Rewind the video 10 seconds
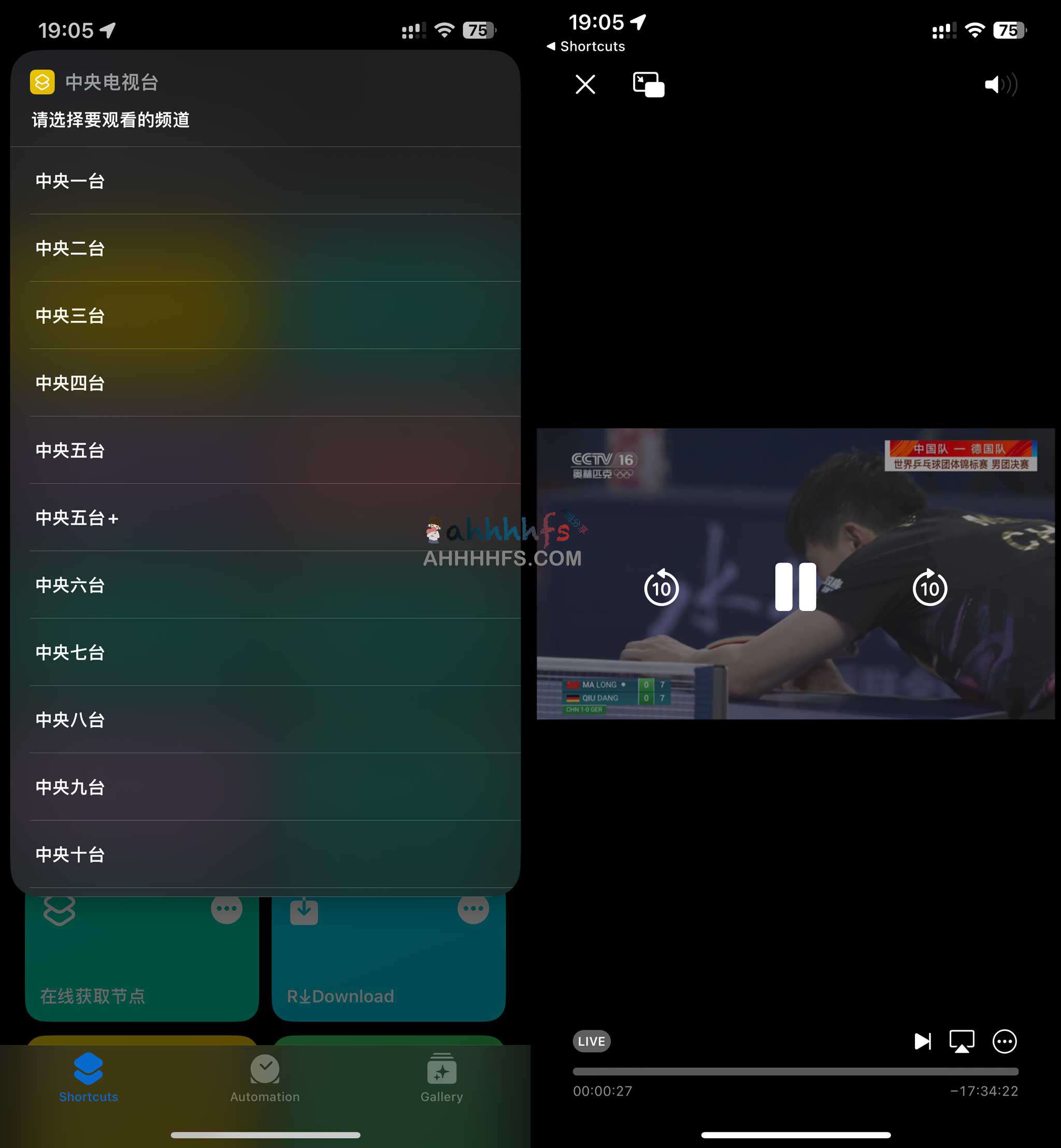Screen dimensions: 1061x1148 pyautogui.click(x=661, y=588)
